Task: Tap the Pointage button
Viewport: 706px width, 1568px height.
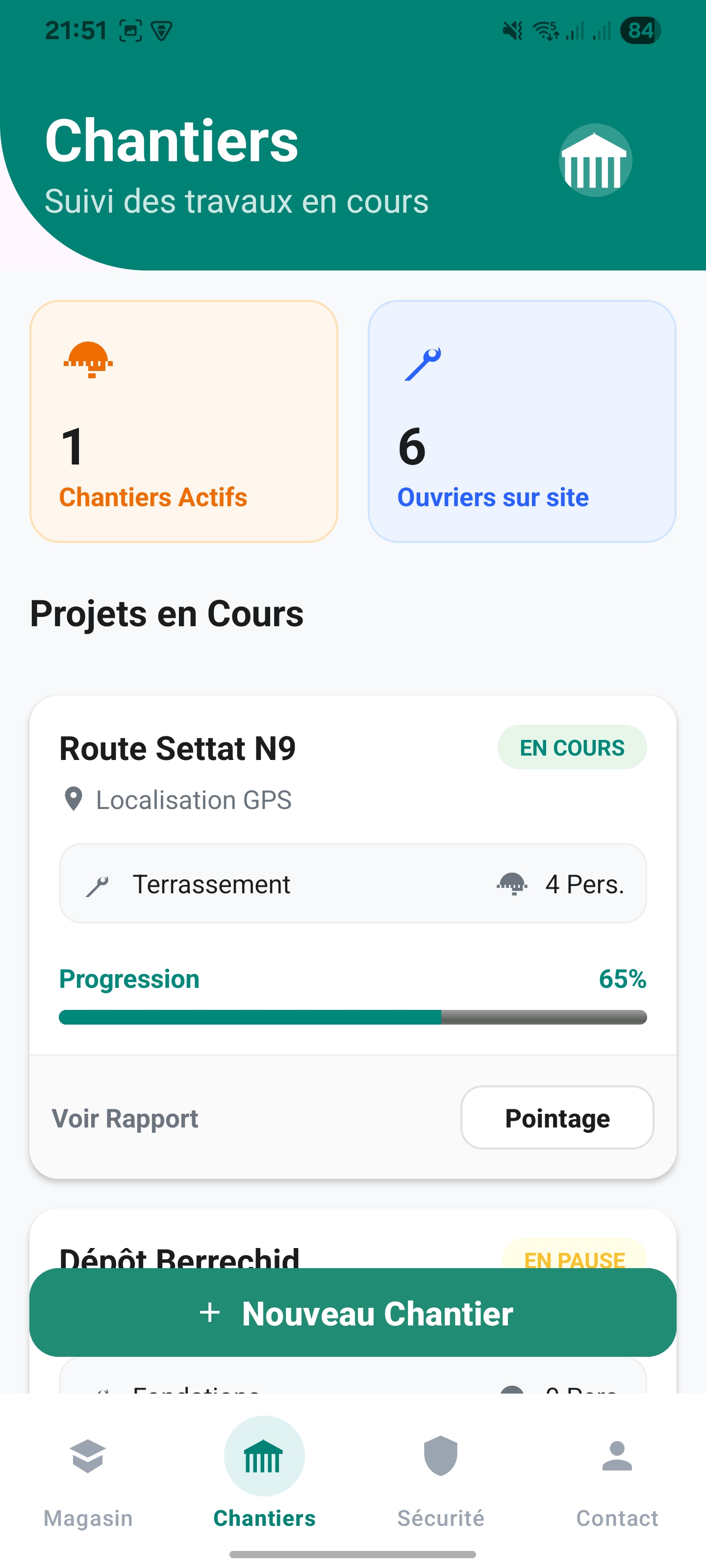Action: pos(556,1118)
